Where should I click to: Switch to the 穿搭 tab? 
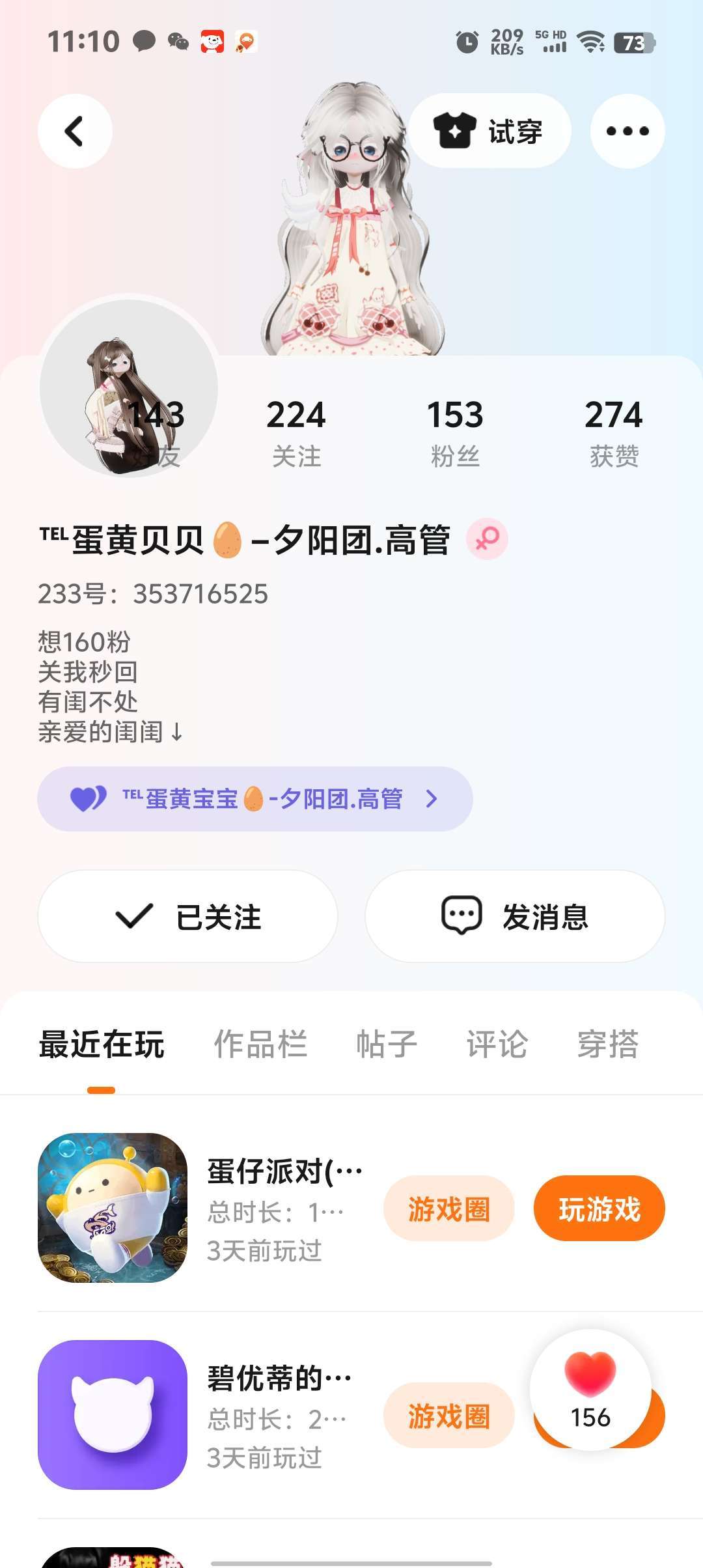607,1044
